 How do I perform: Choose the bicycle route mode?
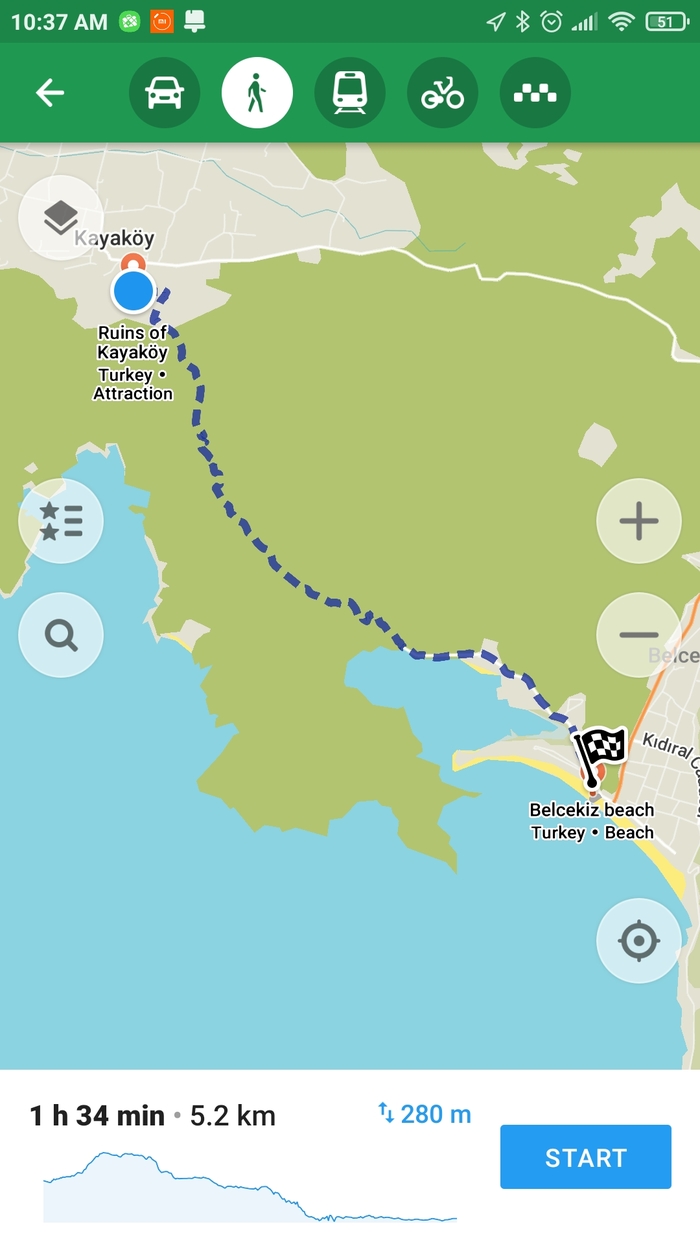tap(442, 93)
